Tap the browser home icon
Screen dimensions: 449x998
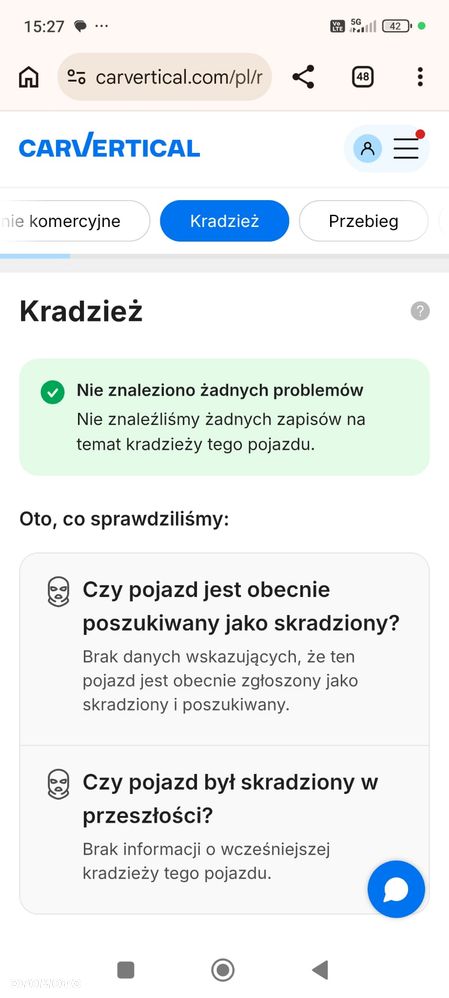click(x=28, y=77)
